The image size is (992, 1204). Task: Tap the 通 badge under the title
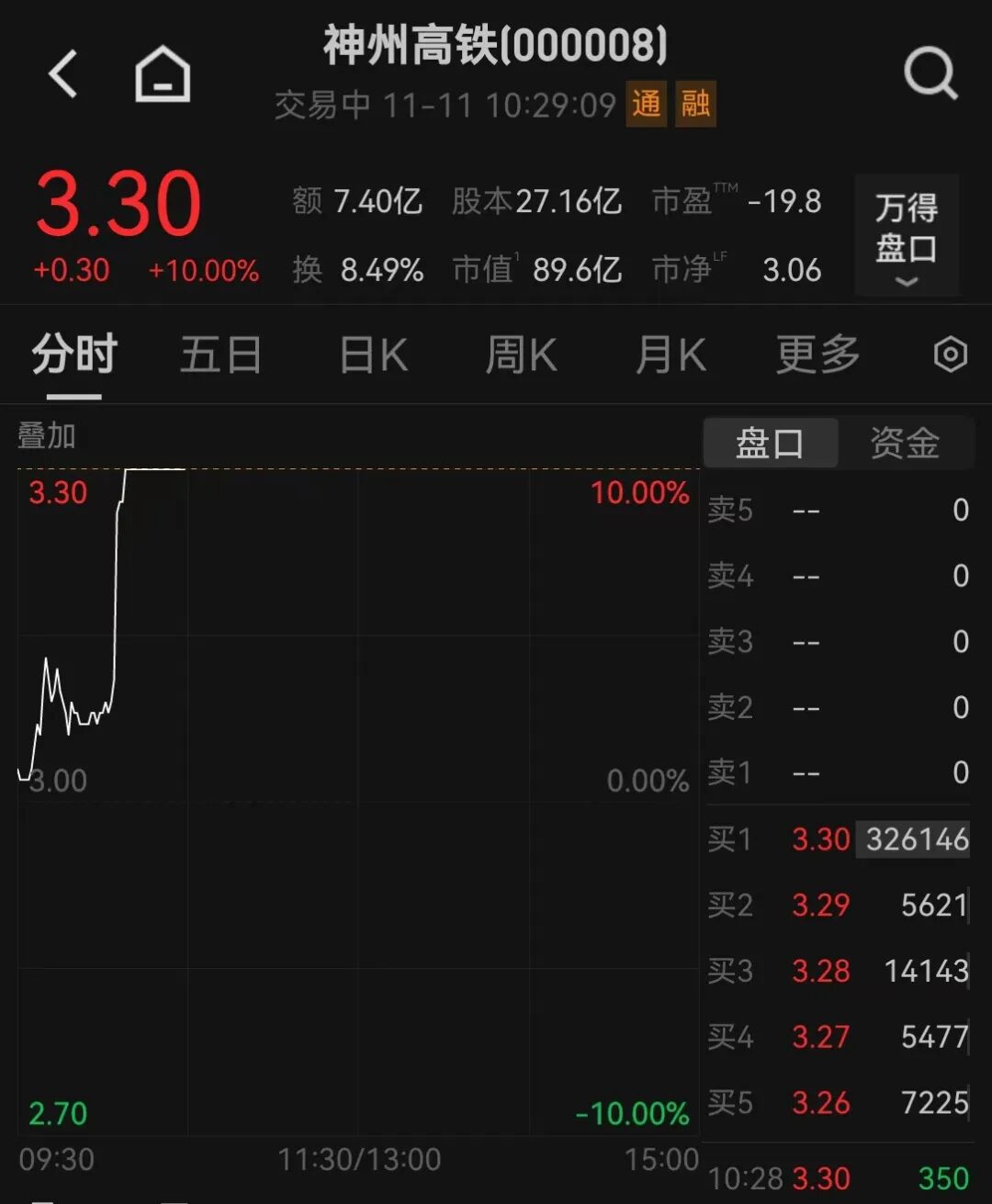pos(646,104)
